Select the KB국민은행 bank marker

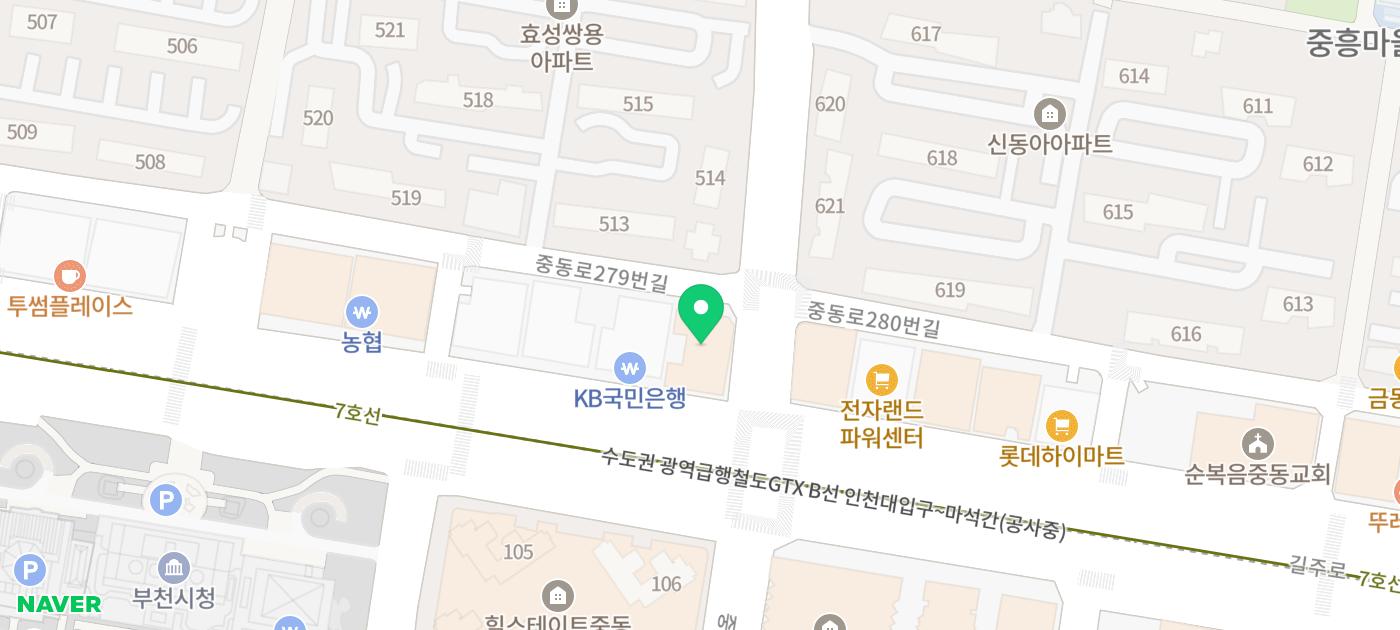pyautogui.click(x=629, y=368)
